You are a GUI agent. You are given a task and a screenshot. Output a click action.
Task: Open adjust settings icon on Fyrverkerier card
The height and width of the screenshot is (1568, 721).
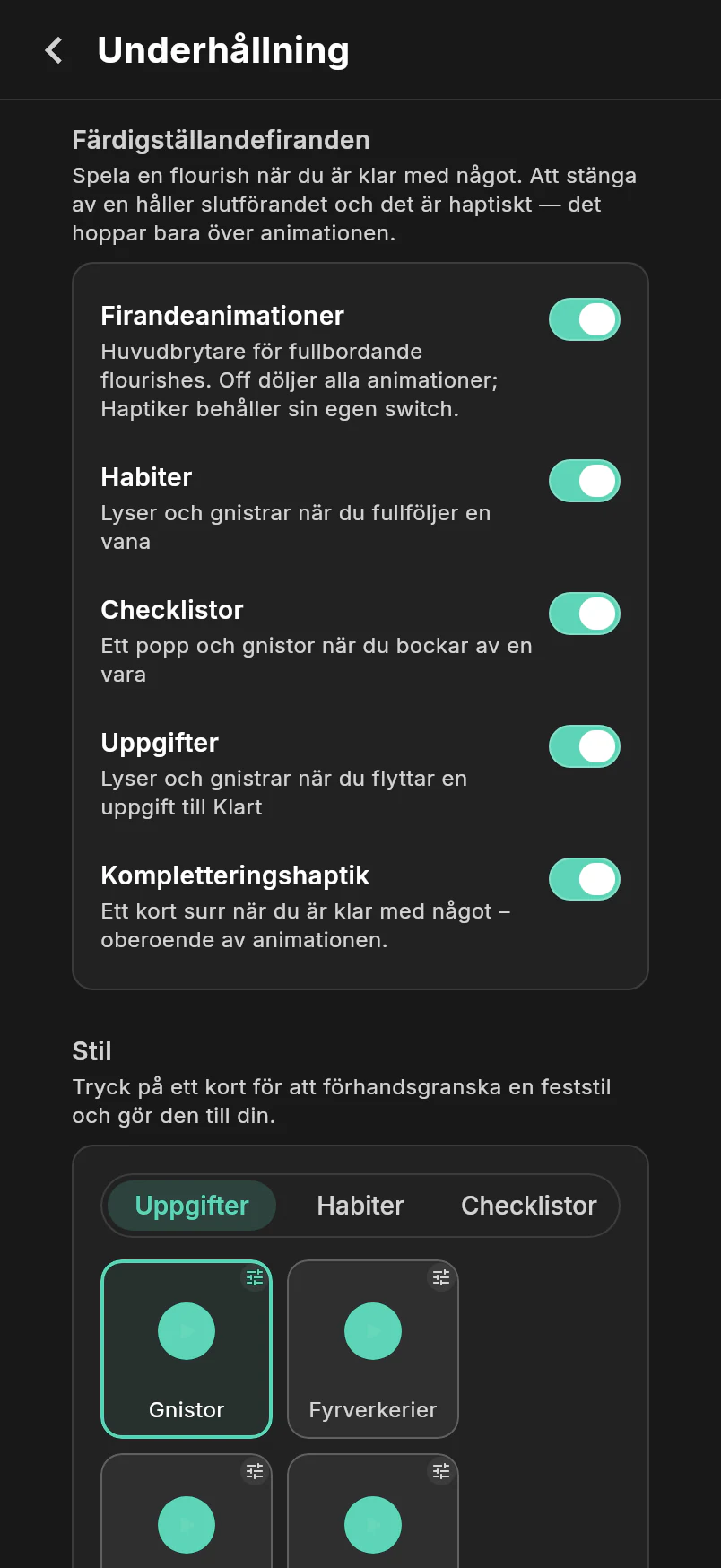(x=441, y=1277)
